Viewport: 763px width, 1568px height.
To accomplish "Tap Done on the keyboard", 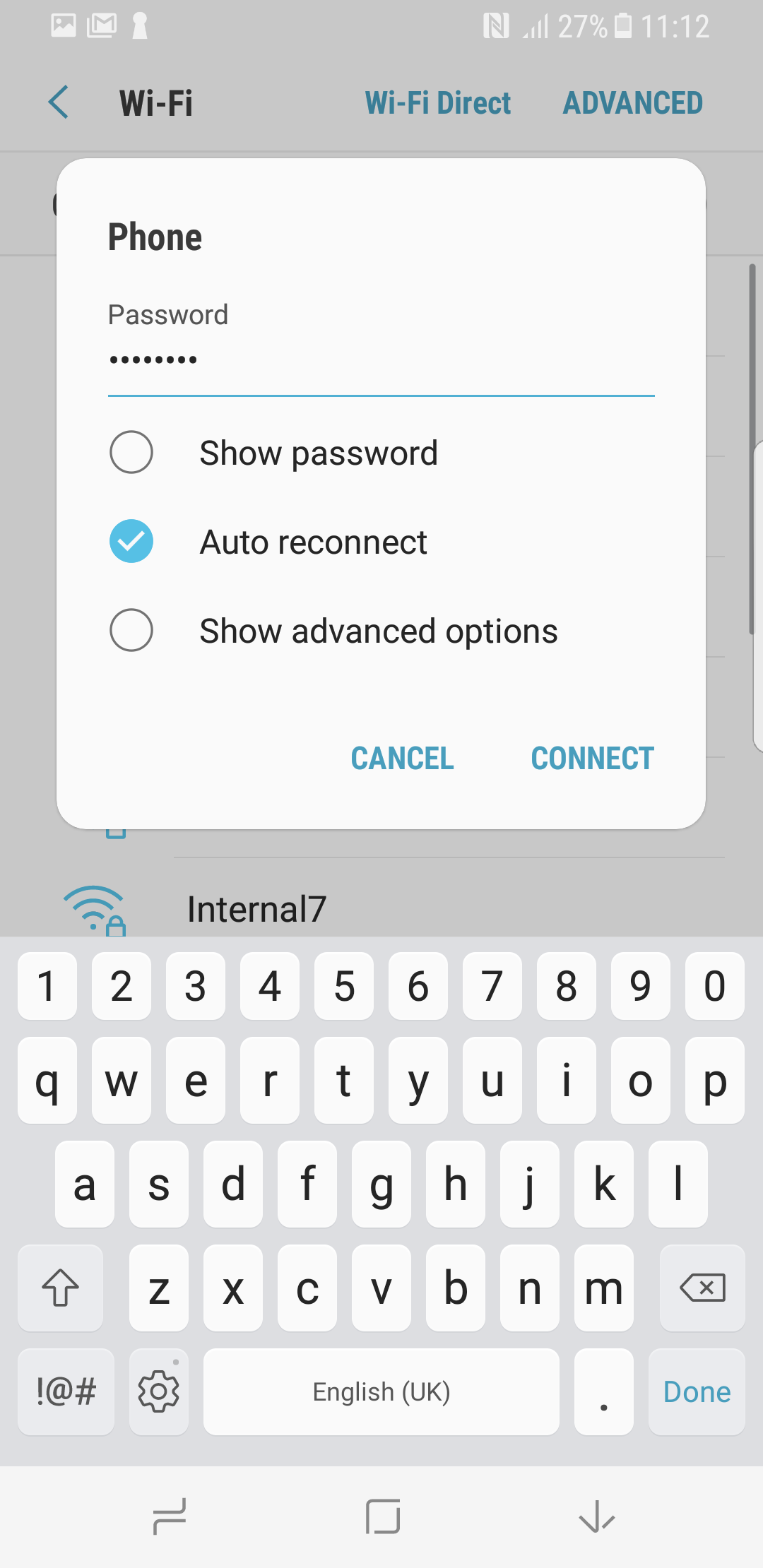I will coord(697,1391).
